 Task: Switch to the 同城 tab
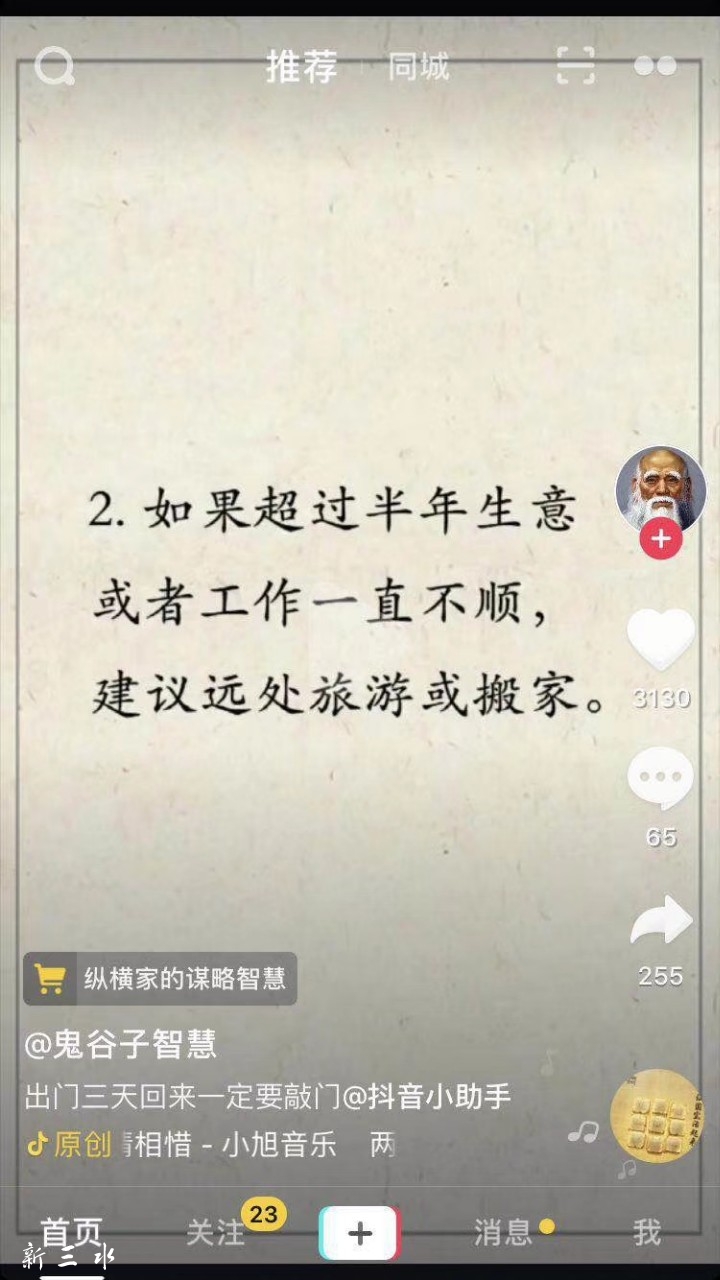click(x=418, y=67)
